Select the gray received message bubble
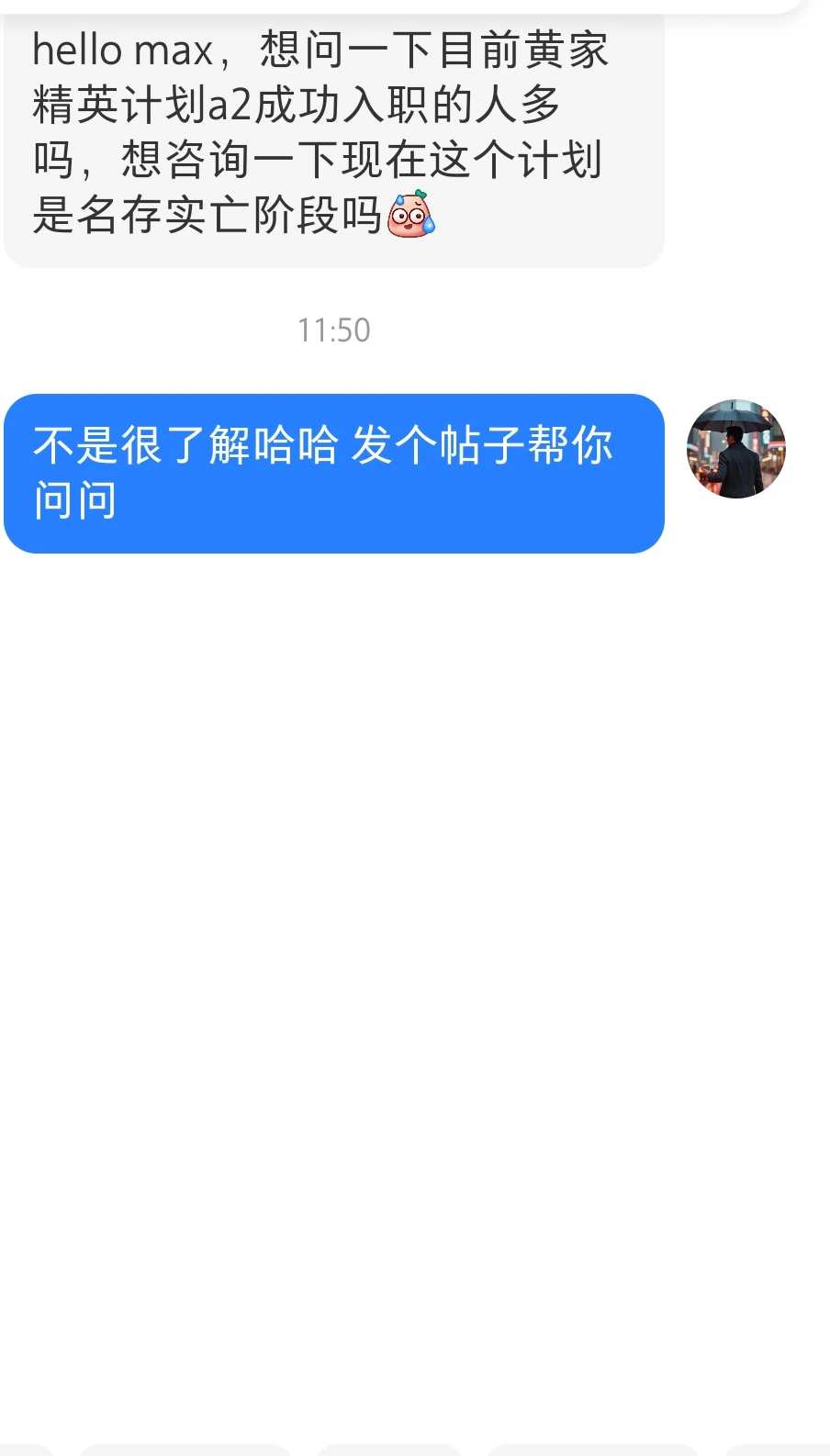Viewport: 830px width, 1456px height. tap(332, 133)
